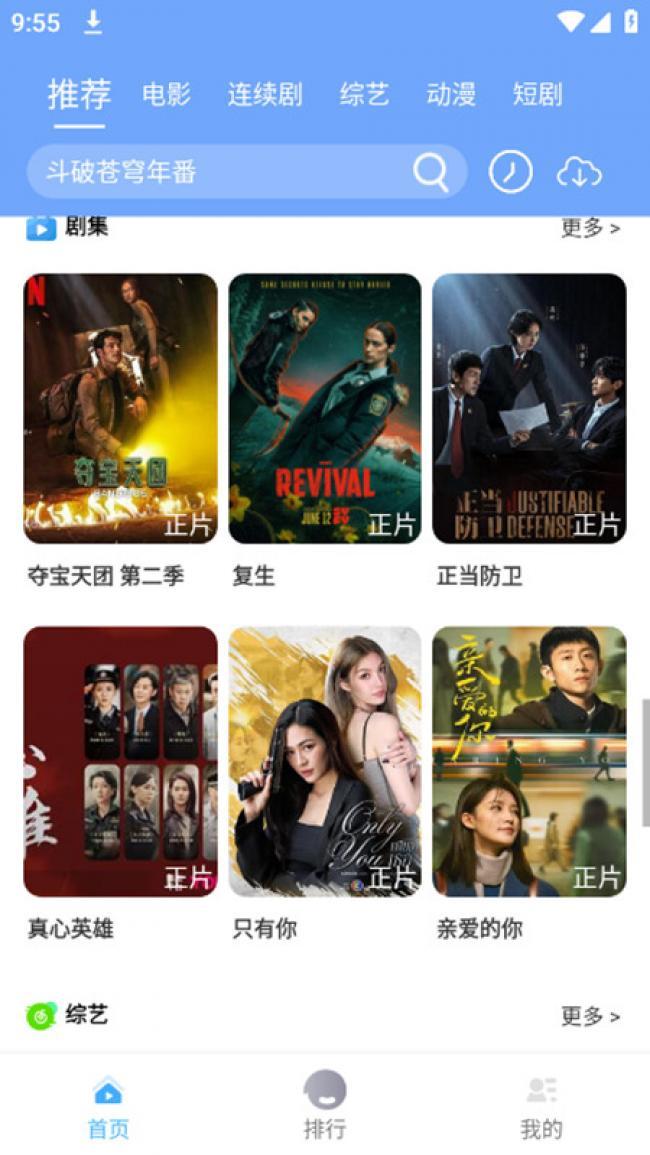
Task: Go to the 我的 profile tab
Action: point(542,1105)
